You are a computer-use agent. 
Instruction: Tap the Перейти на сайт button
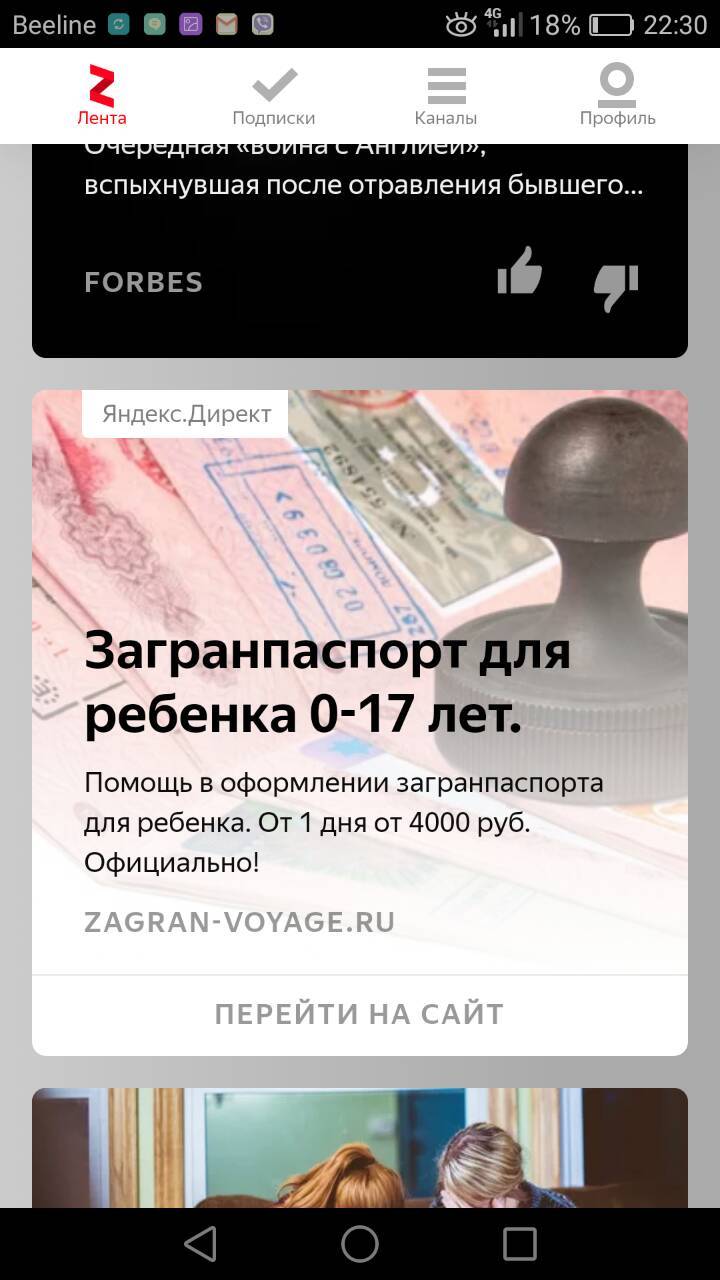tap(359, 1014)
